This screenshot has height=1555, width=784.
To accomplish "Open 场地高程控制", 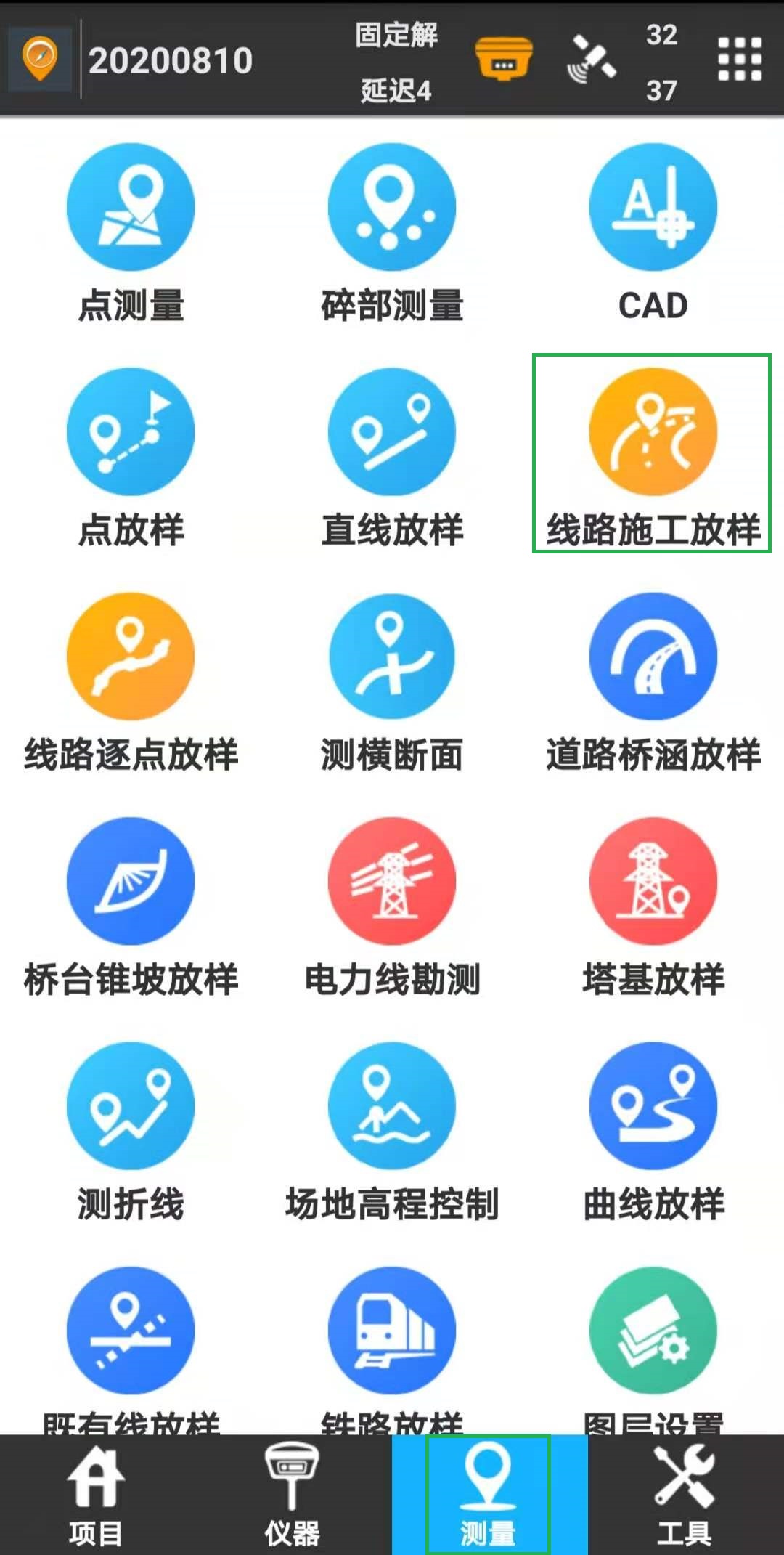I will (x=392, y=1133).
